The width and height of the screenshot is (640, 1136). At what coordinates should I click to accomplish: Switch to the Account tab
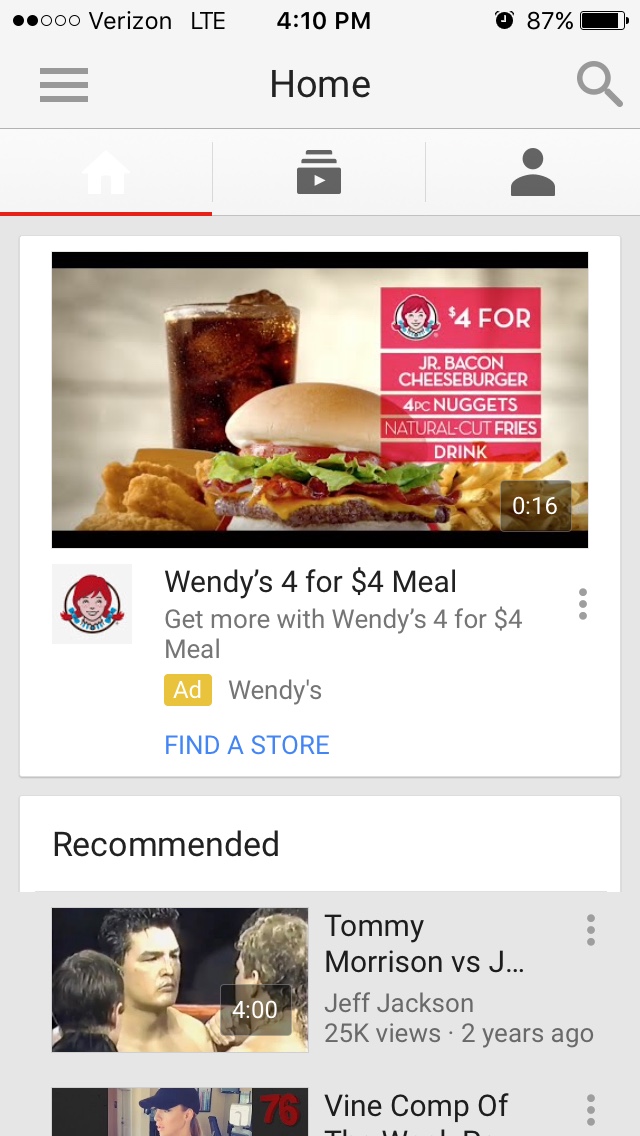pyautogui.click(x=532, y=172)
